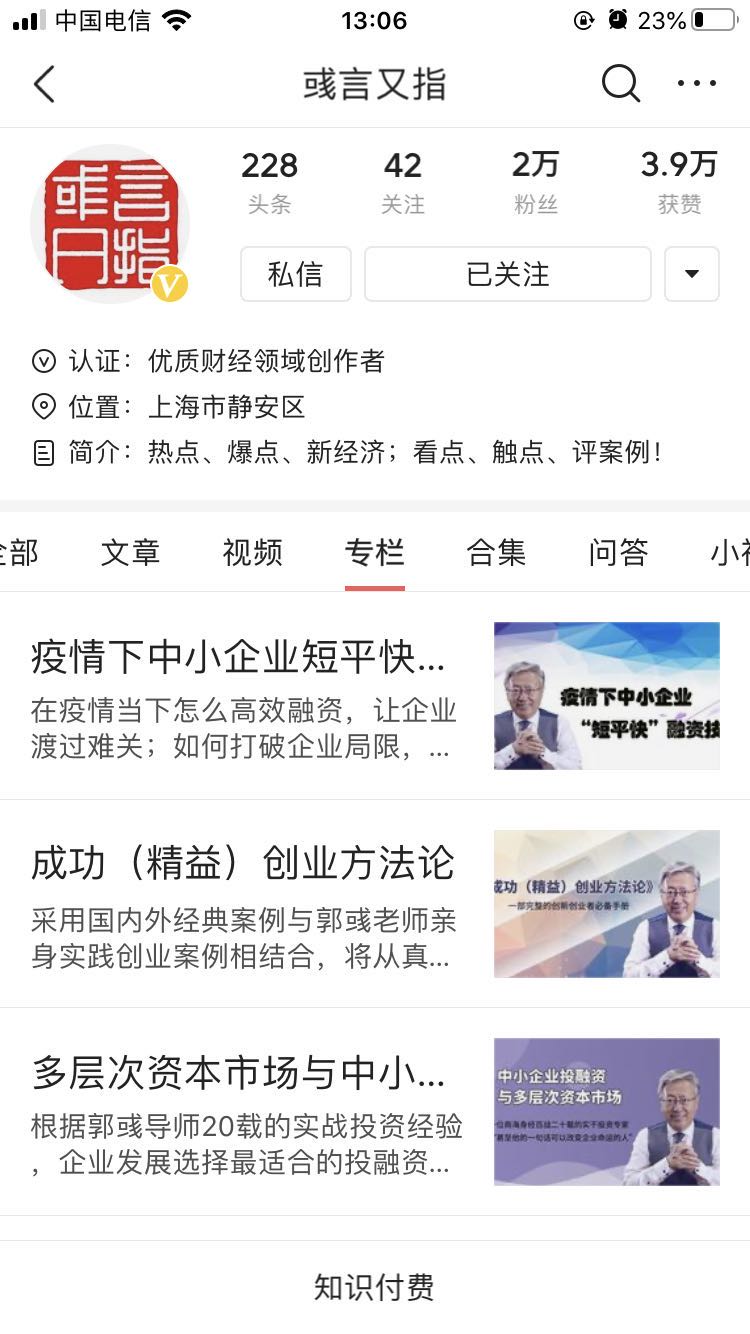Expand follow options with the down arrow
Image resolution: width=750 pixels, height=1334 pixels.
(x=691, y=275)
